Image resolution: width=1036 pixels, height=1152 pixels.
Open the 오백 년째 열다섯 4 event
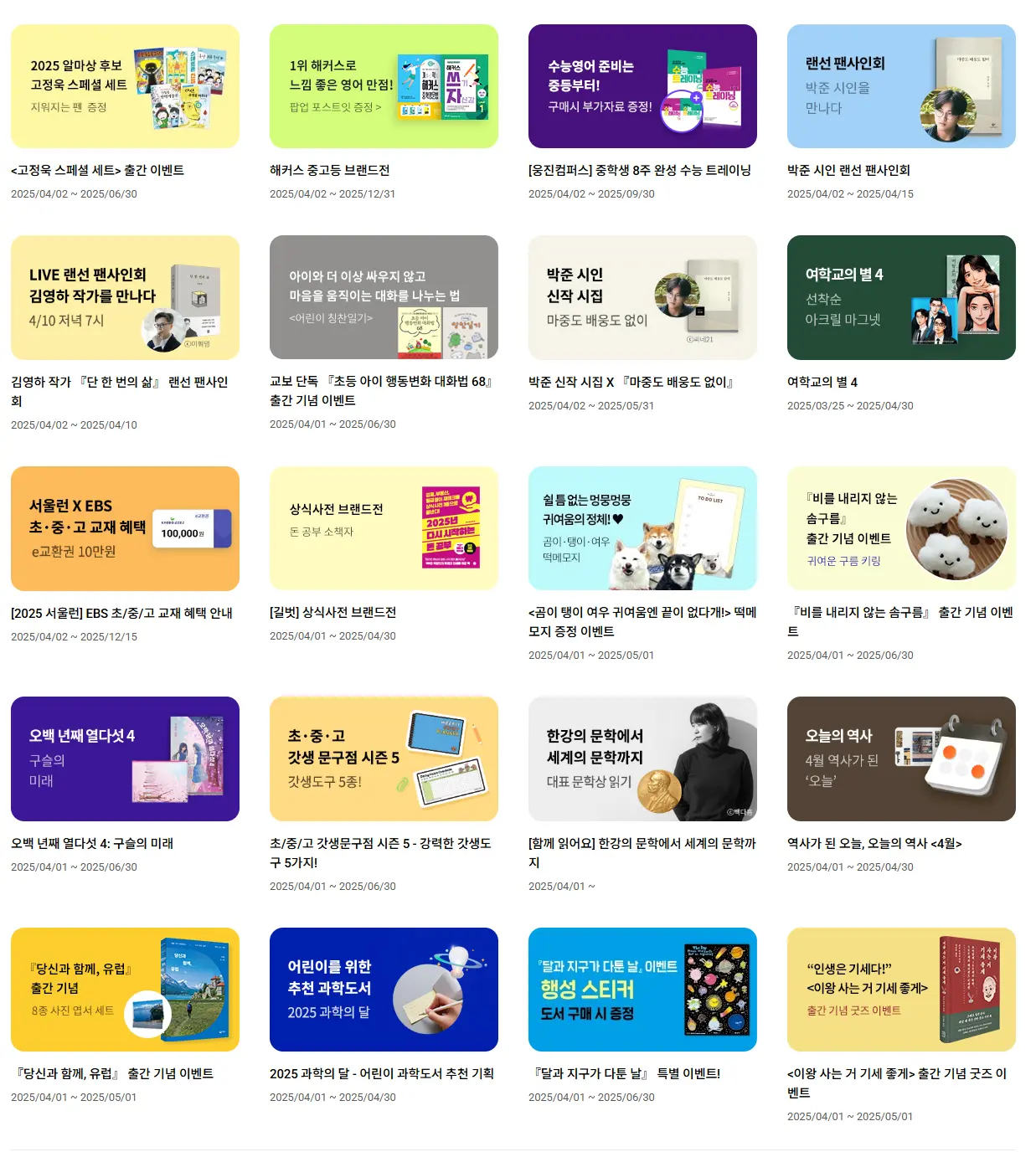pyautogui.click(x=125, y=759)
